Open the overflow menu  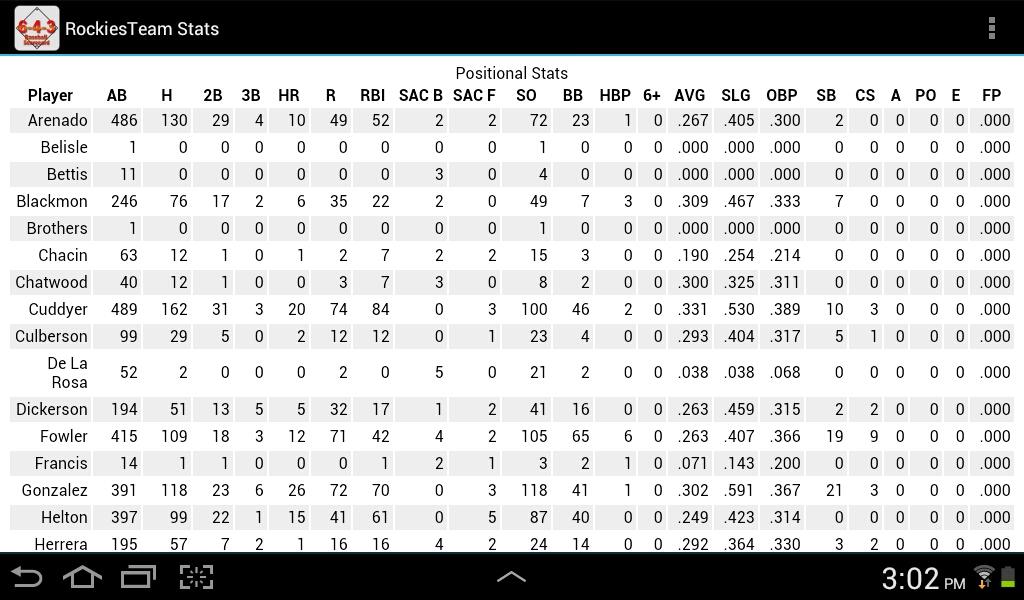point(991,28)
